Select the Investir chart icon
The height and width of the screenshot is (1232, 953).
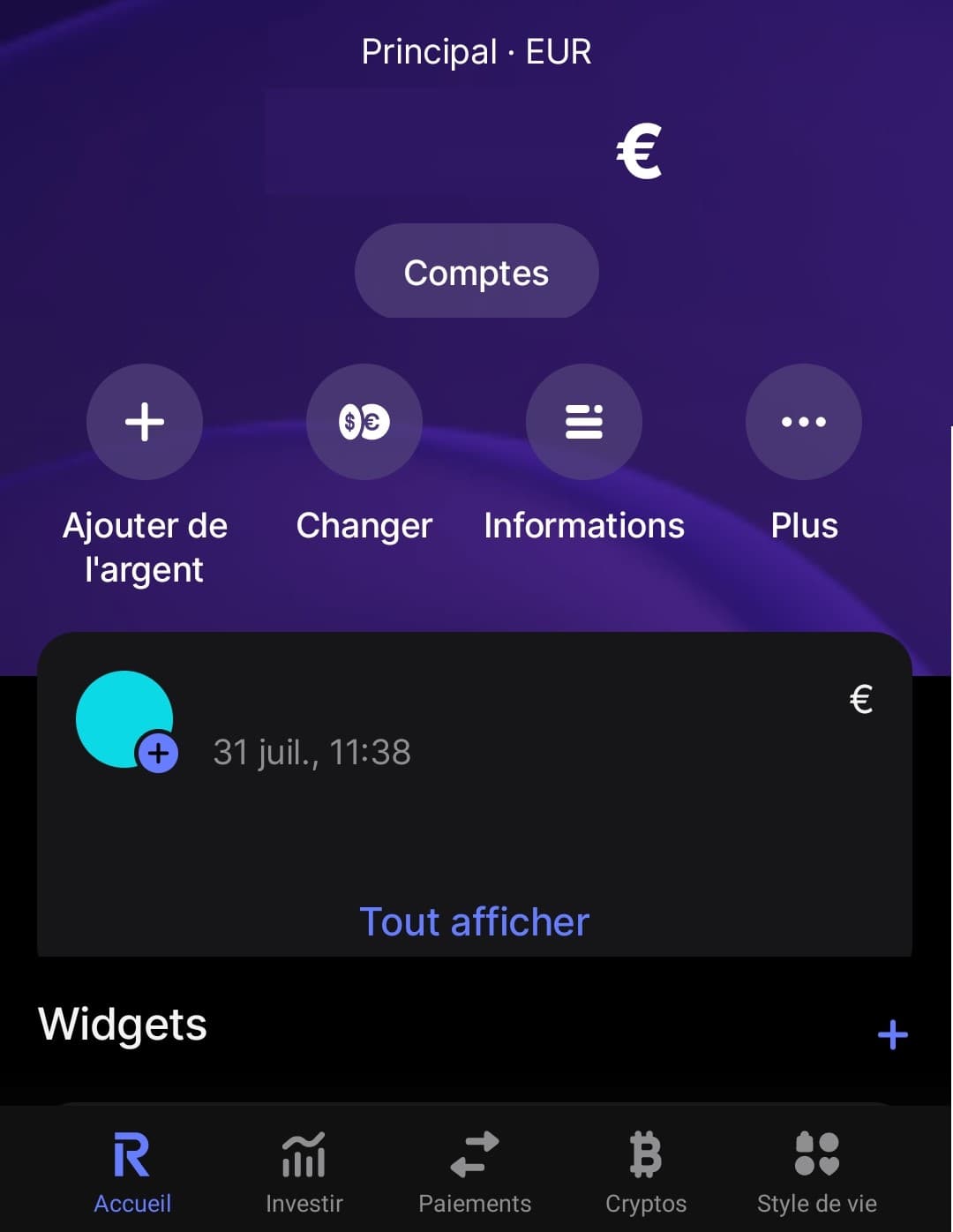304,1156
